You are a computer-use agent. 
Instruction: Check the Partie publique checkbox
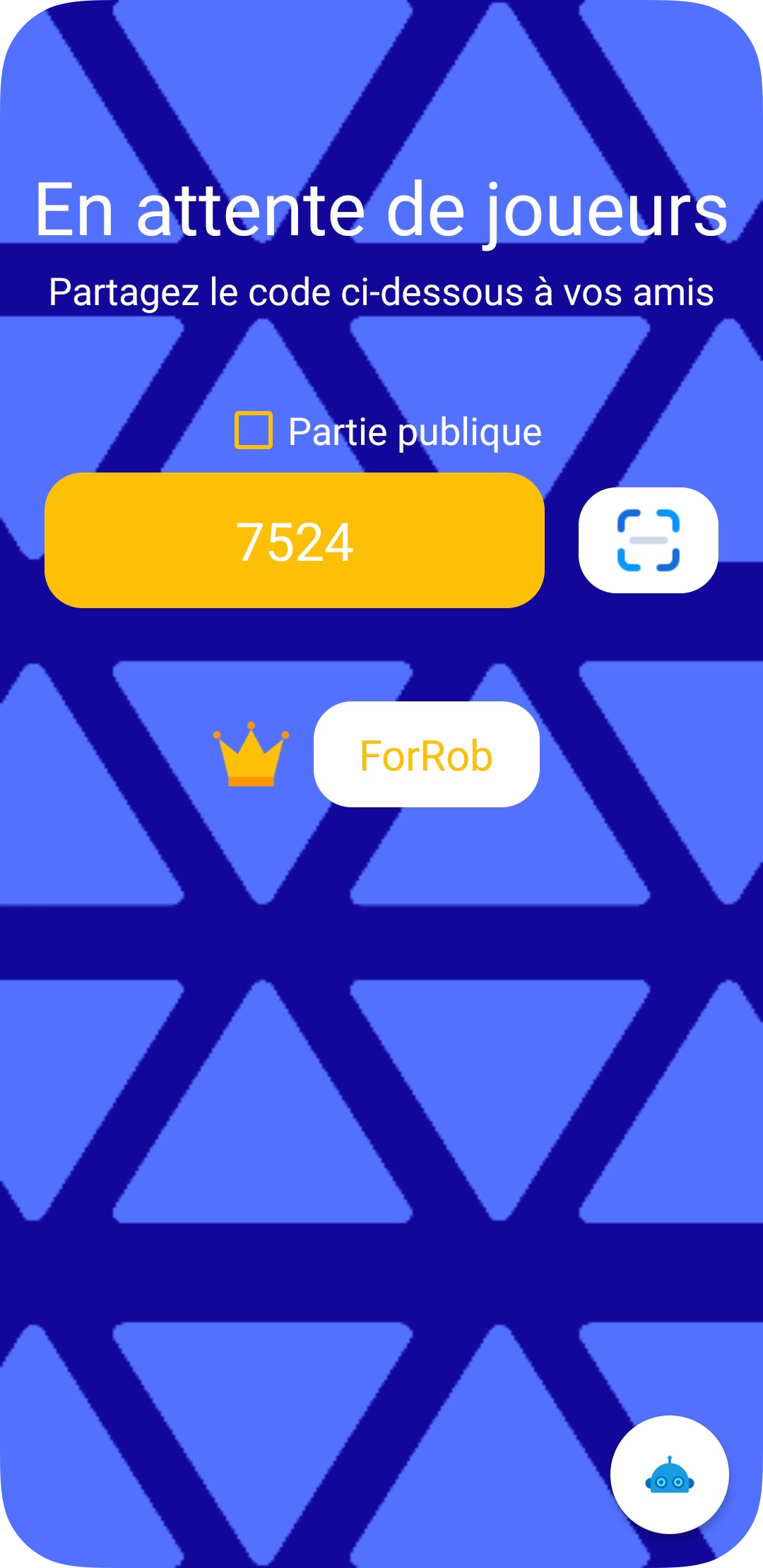click(x=254, y=430)
